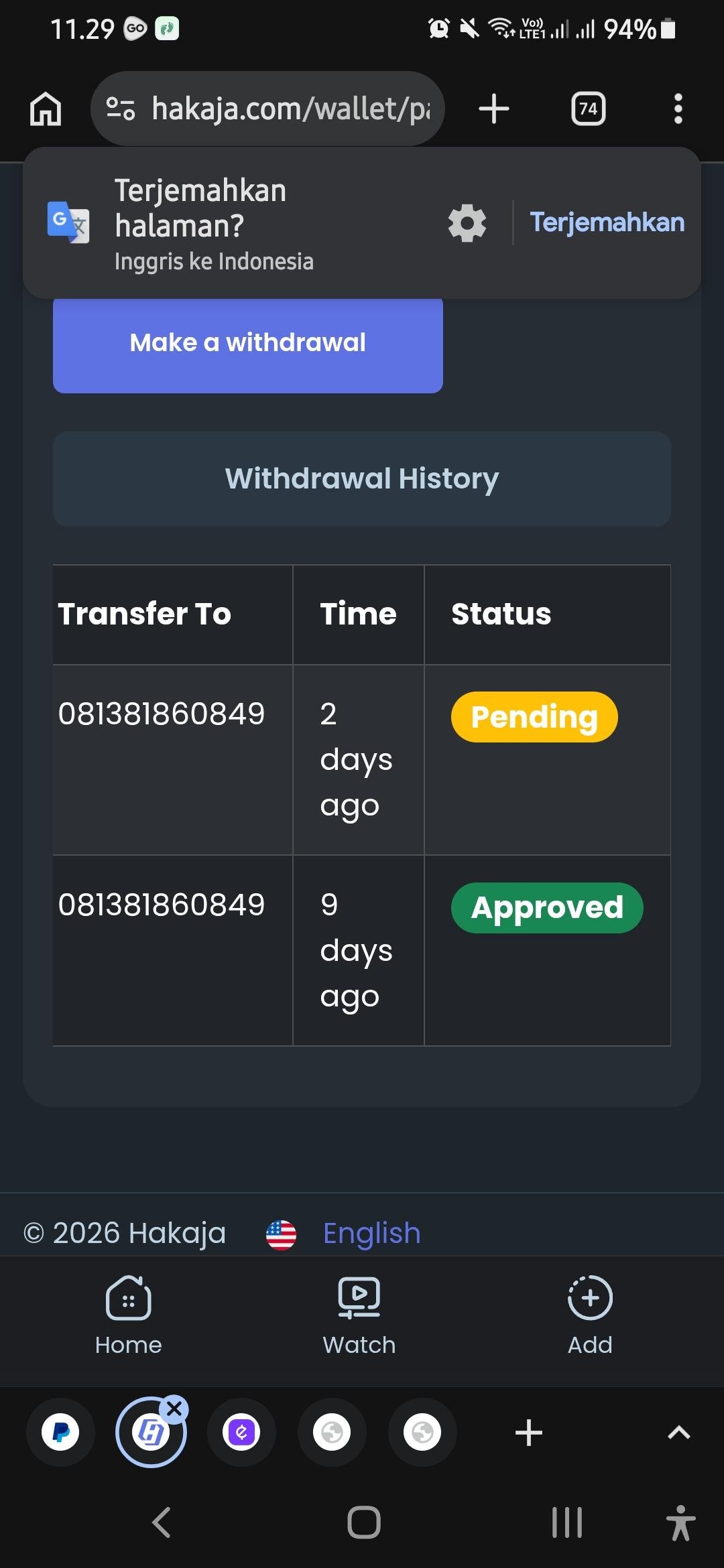724x1568 pixels.
Task: Open recent apps
Action: 566,1522
